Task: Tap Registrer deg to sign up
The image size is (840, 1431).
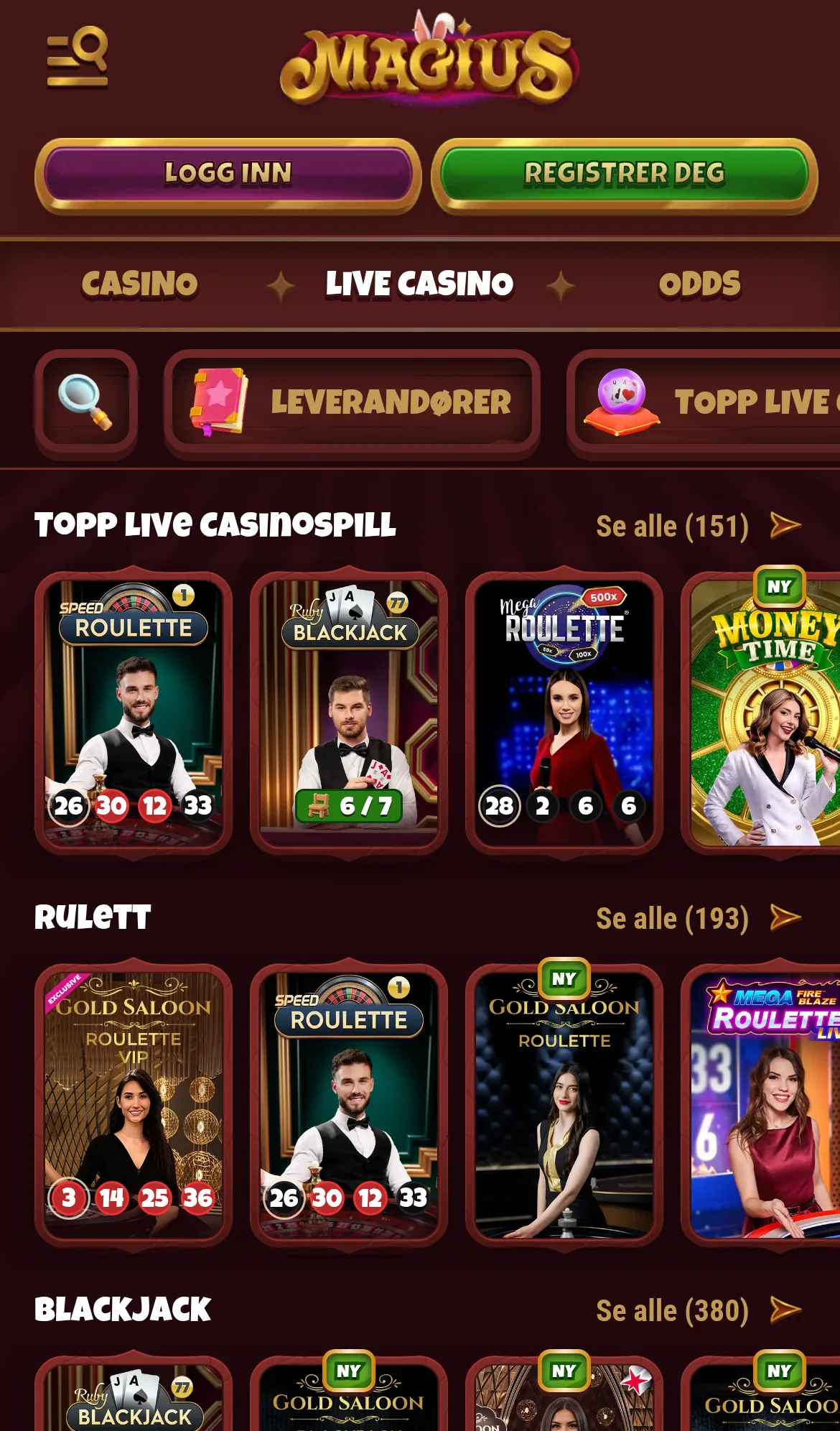Action: [624, 175]
